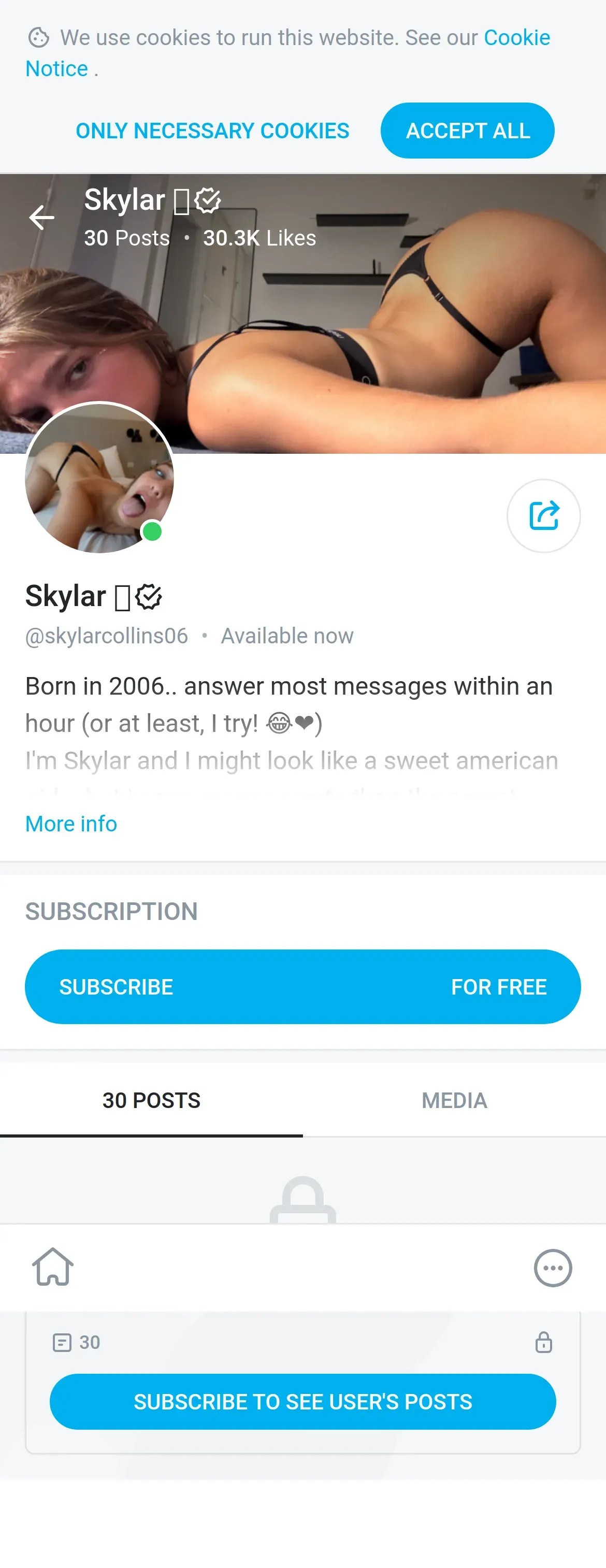The image size is (606, 1568).
Task: Switch to the Media tab
Action: [454, 1100]
